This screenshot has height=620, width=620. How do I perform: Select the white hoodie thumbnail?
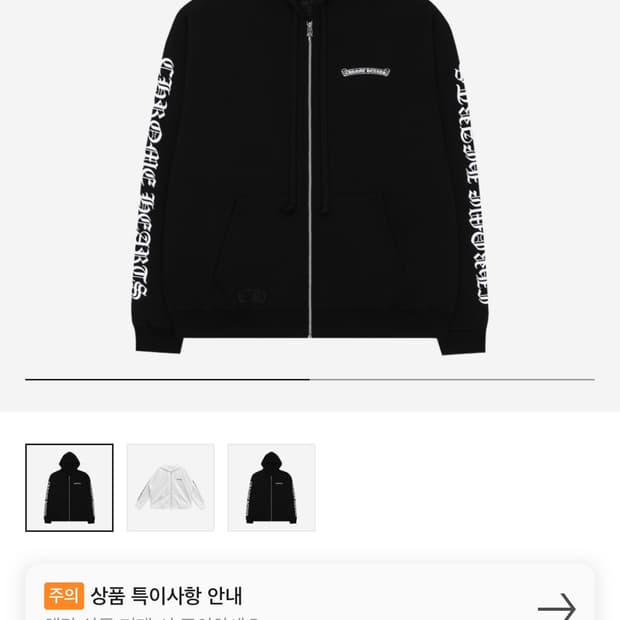coord(170,487)
